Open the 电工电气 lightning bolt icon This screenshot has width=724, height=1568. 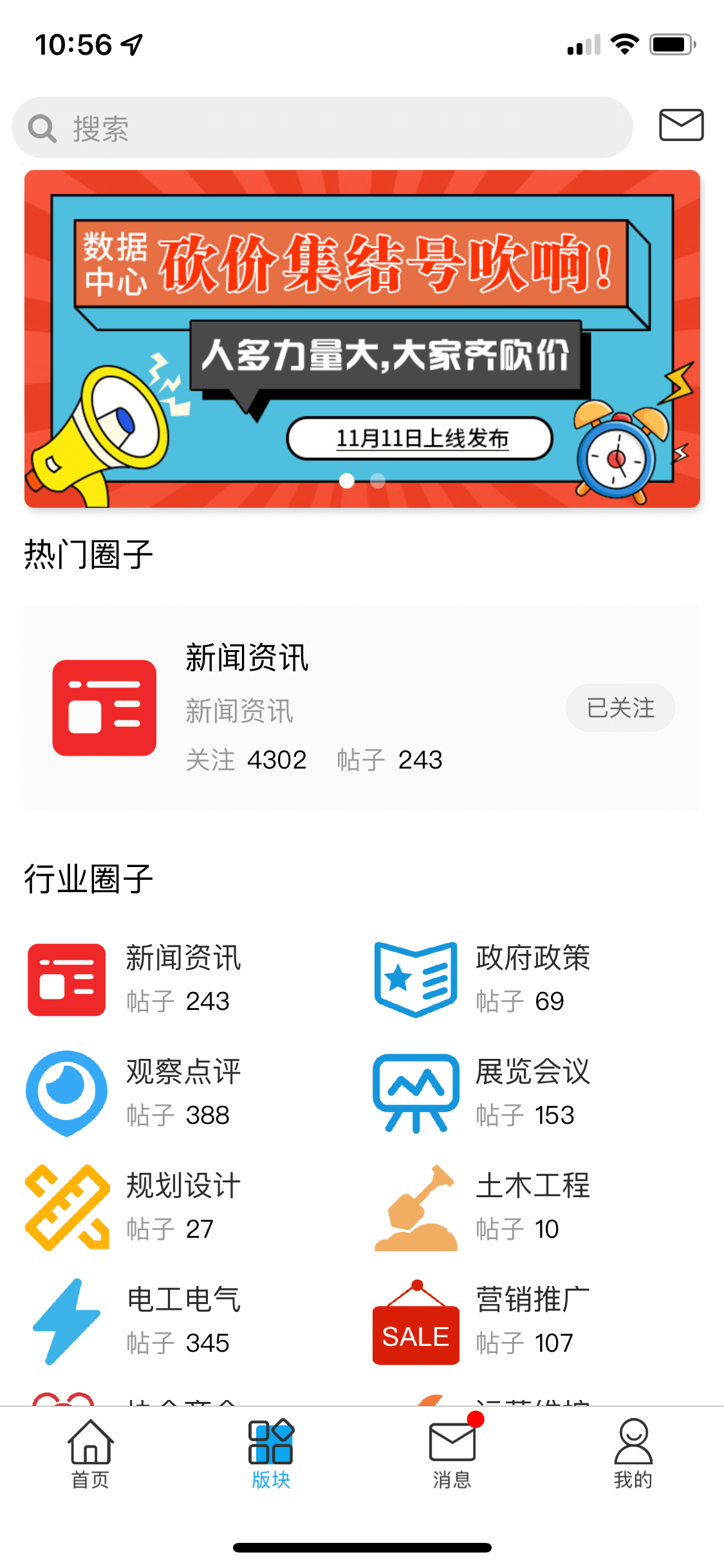65,1321
